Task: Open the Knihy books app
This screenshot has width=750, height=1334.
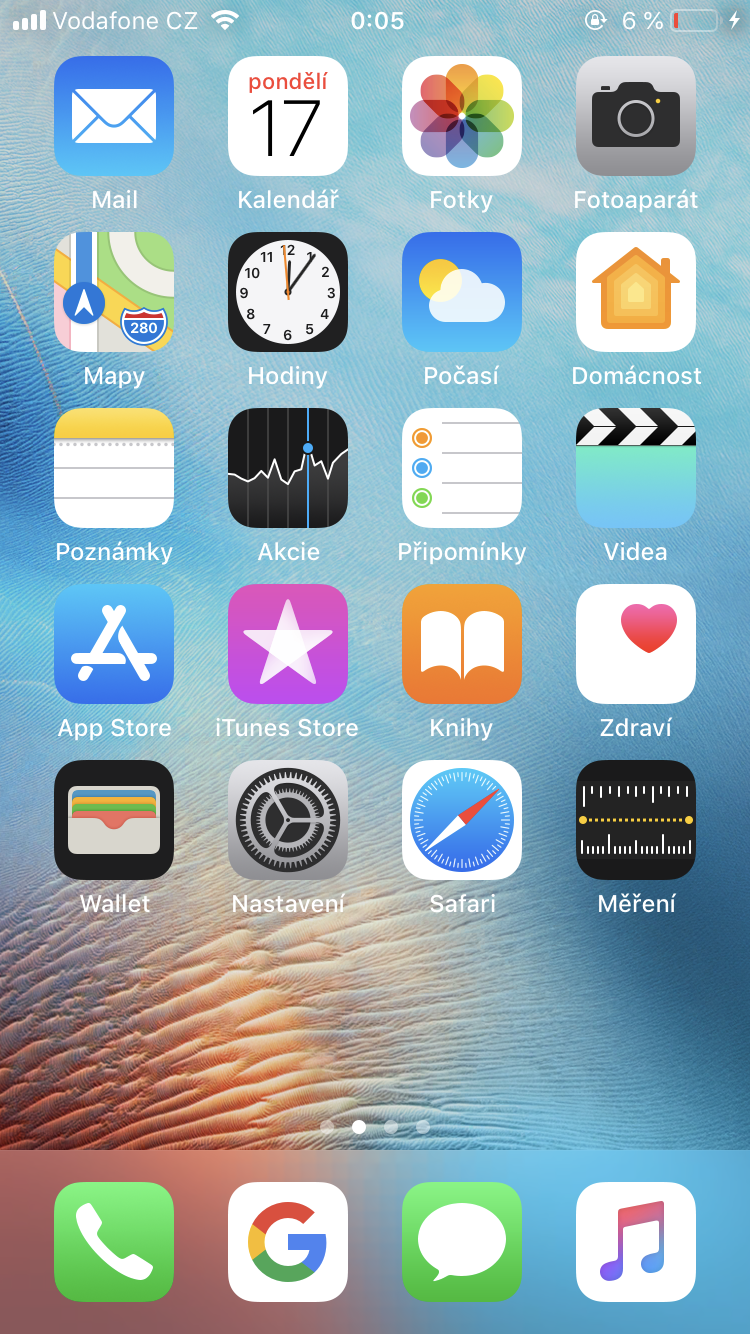Action: coord(462,644)
